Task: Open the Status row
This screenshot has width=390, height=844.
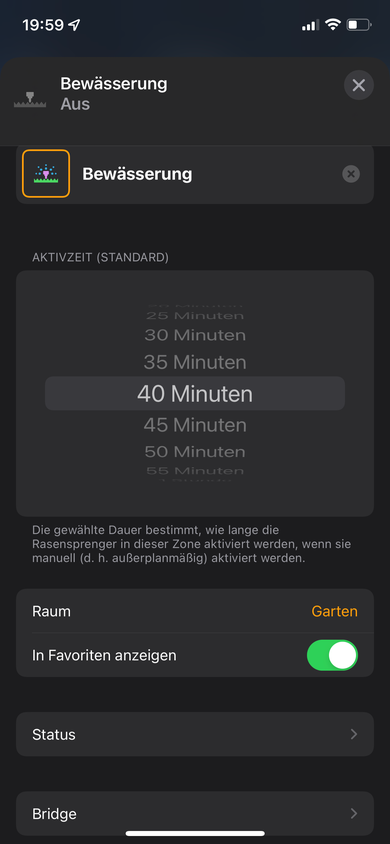Action: coord(195,734)
